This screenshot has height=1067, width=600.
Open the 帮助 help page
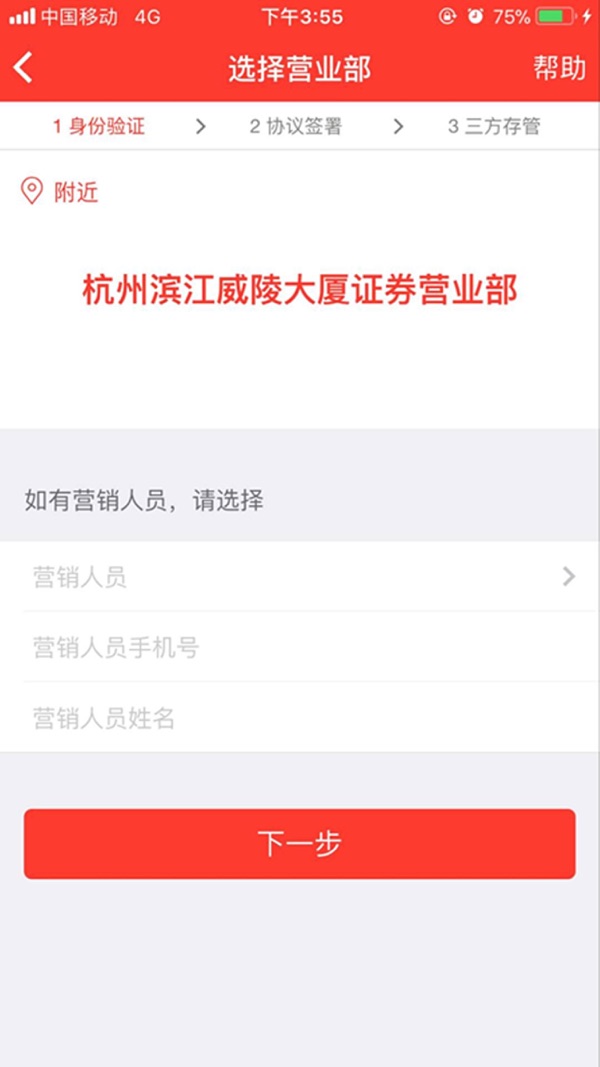pyautogui.click(x=558, y=68)
